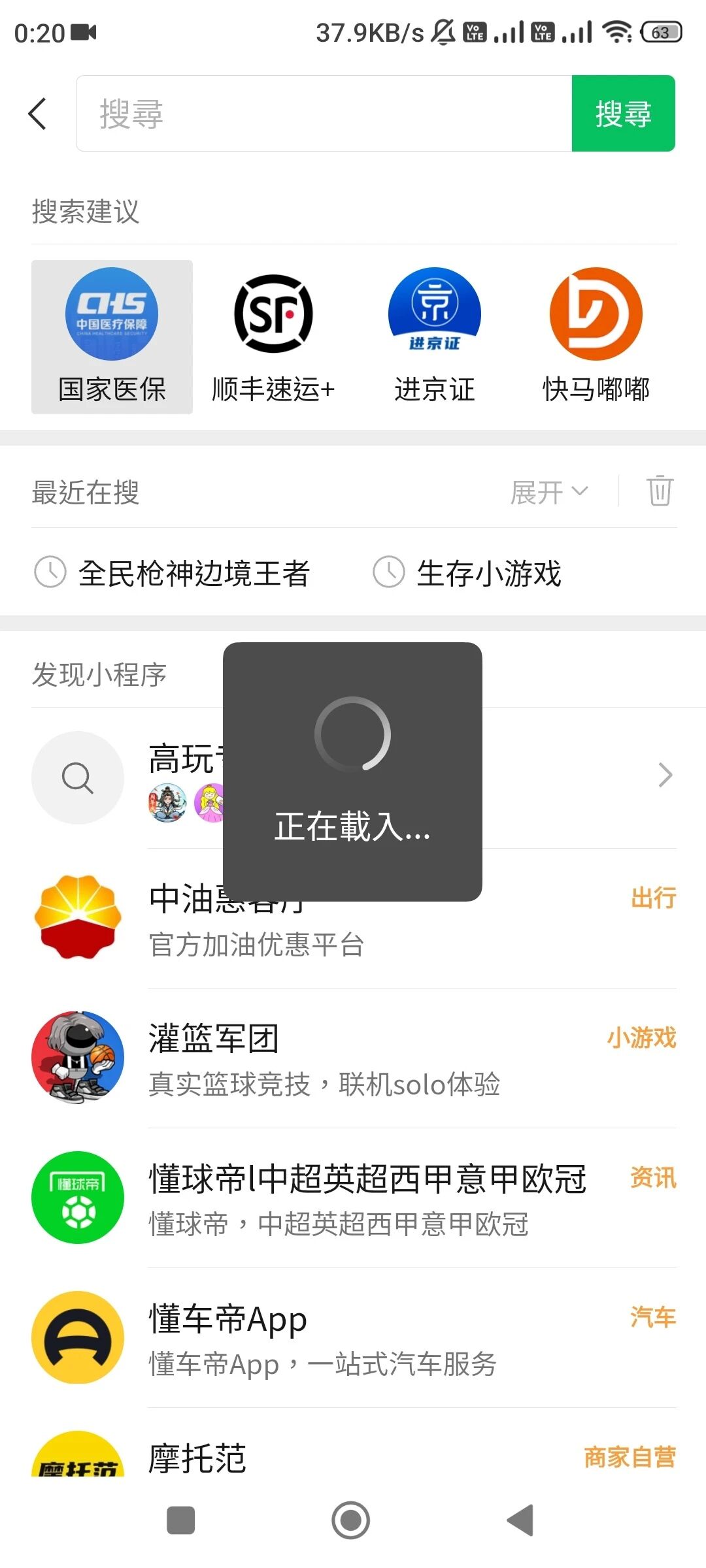Open the 快马嘟嘟 mini program
The width and height of the screenshot is (706, 1568).
(x=596, y=337)
